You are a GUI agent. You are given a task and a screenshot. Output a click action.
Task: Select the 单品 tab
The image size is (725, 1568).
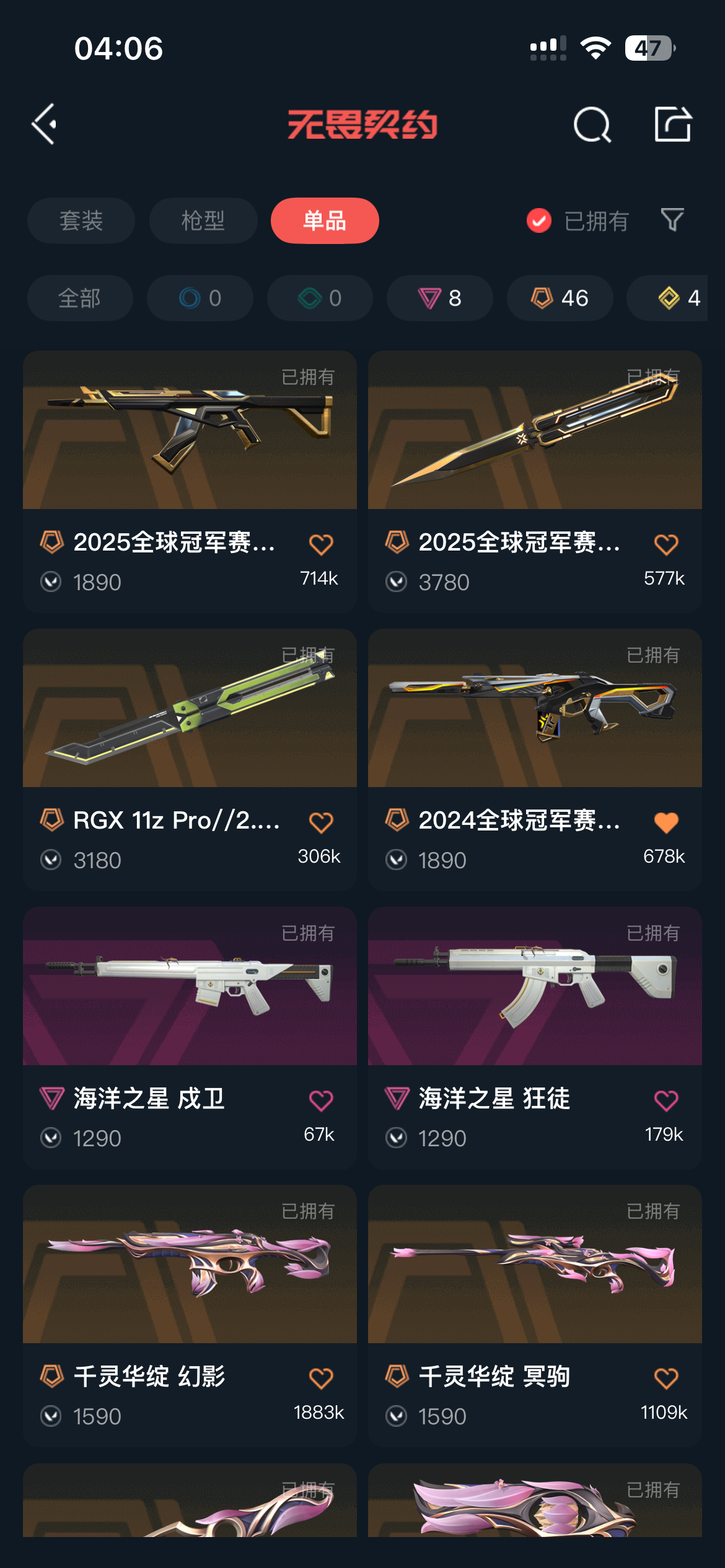(x=325, y=220)
